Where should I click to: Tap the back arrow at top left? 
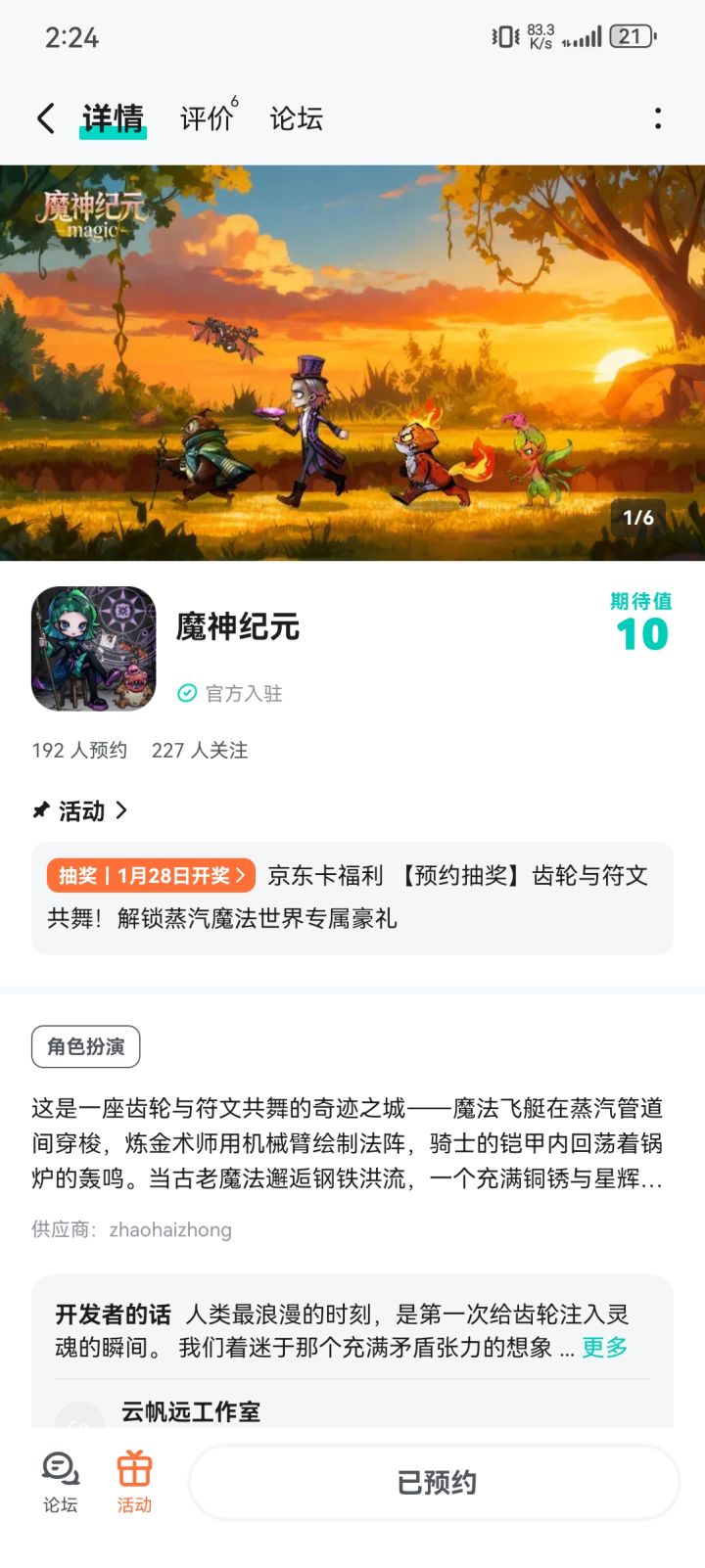click(44, 116)
